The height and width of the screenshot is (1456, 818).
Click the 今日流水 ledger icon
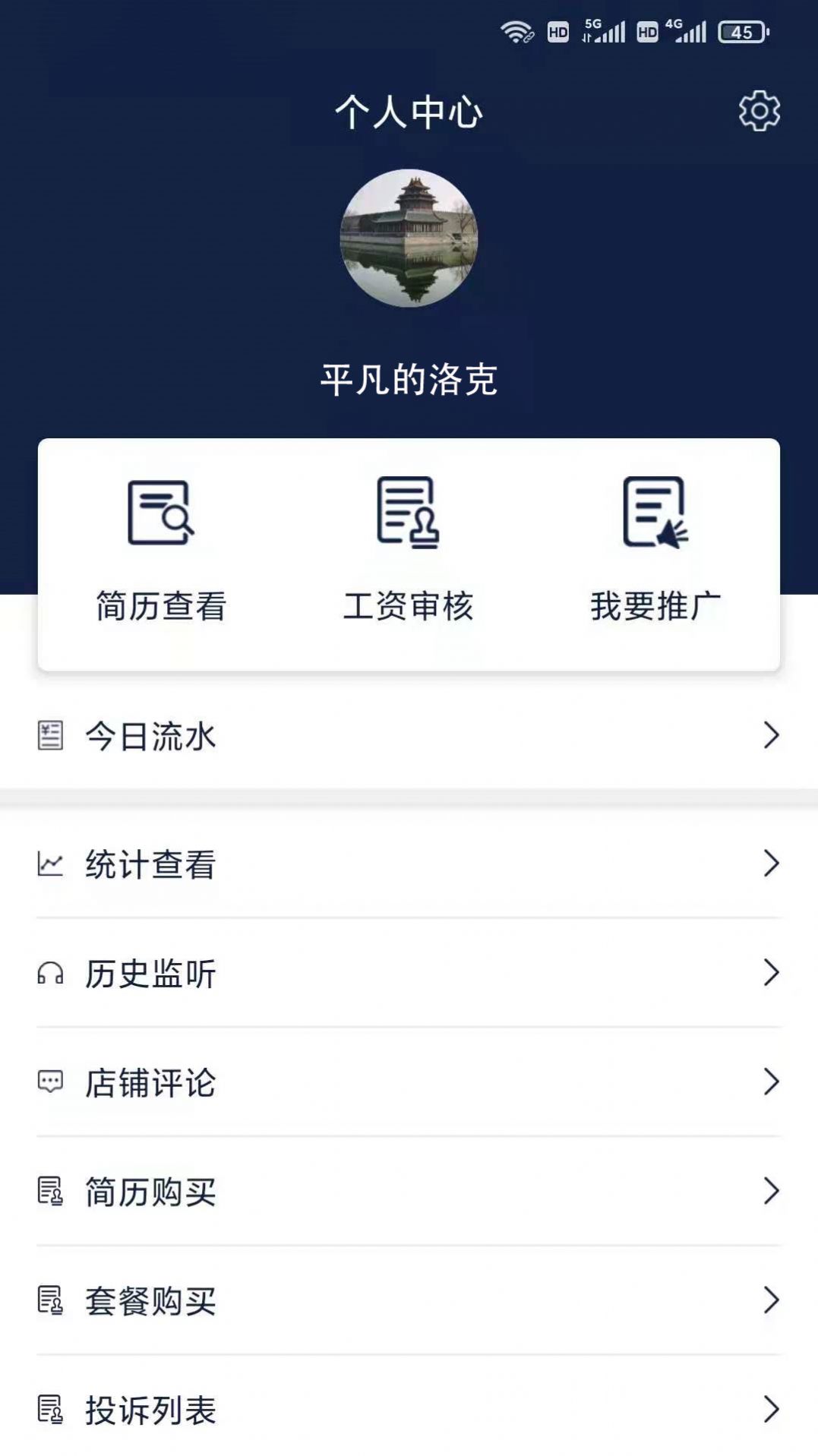[50, 734]
